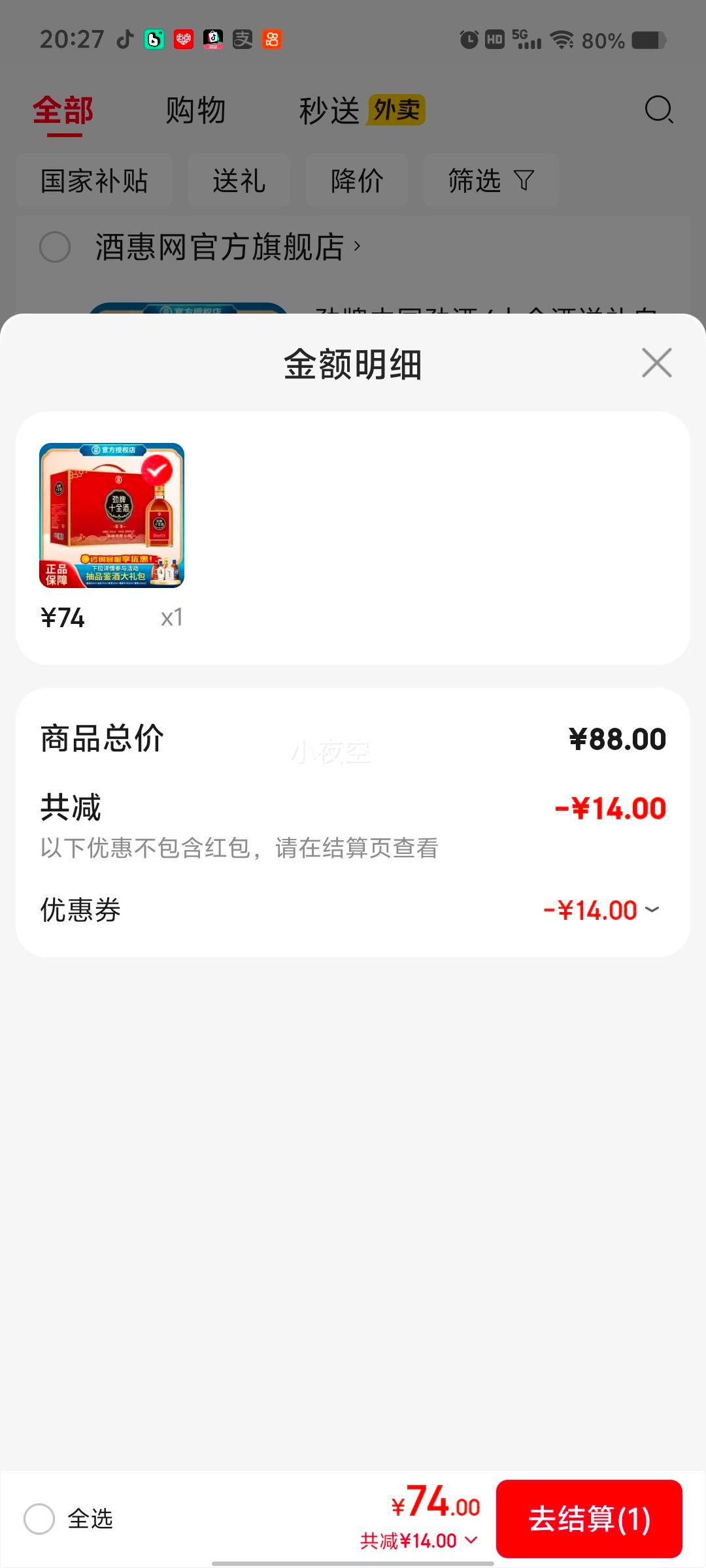Screen dimensions: 706x1568
Task: Switch to the 购物 tab
Action: [x=196, y=110]
